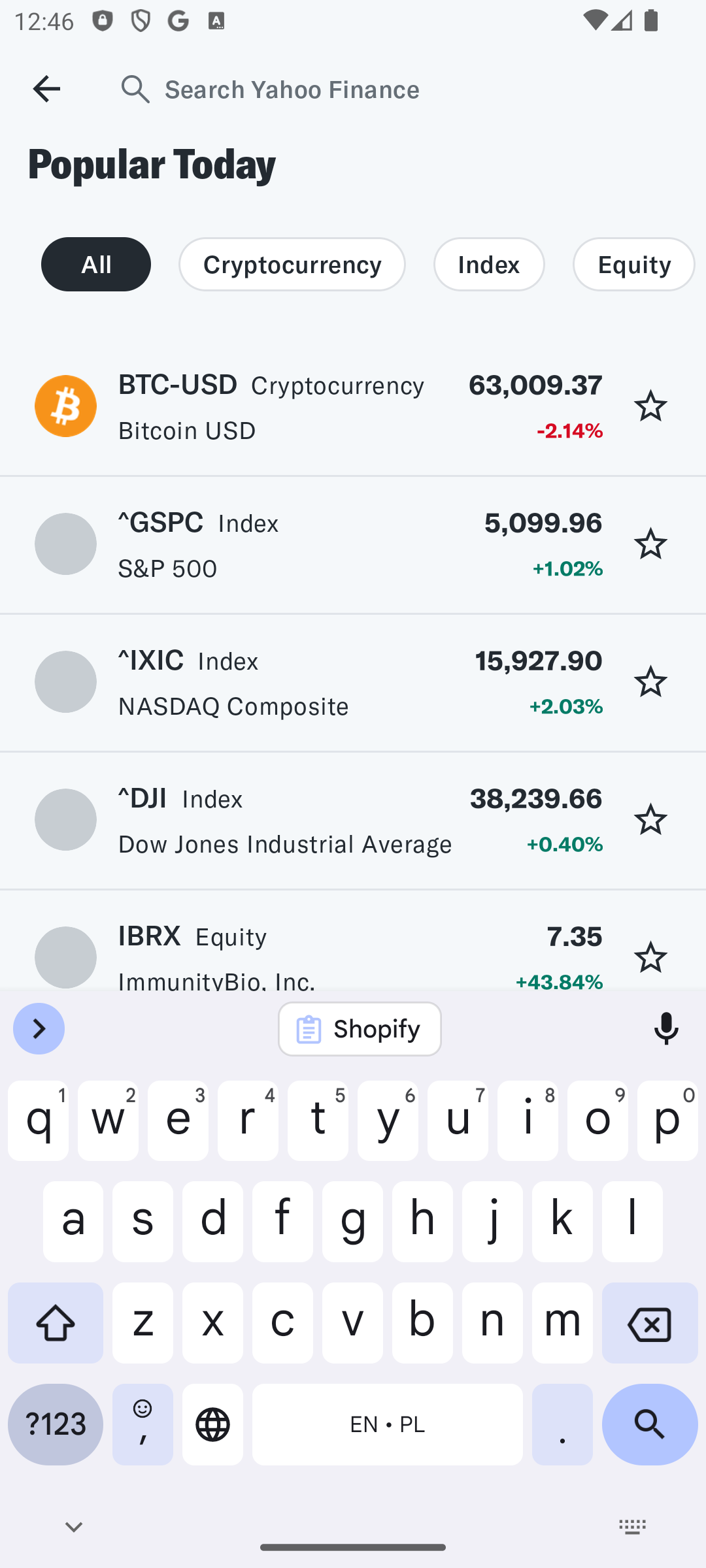The width and height of the screenshot is (706, 1568).
Task: Tap the keyboard search key
Action: pyautogui.click(x=650, y=1424)
